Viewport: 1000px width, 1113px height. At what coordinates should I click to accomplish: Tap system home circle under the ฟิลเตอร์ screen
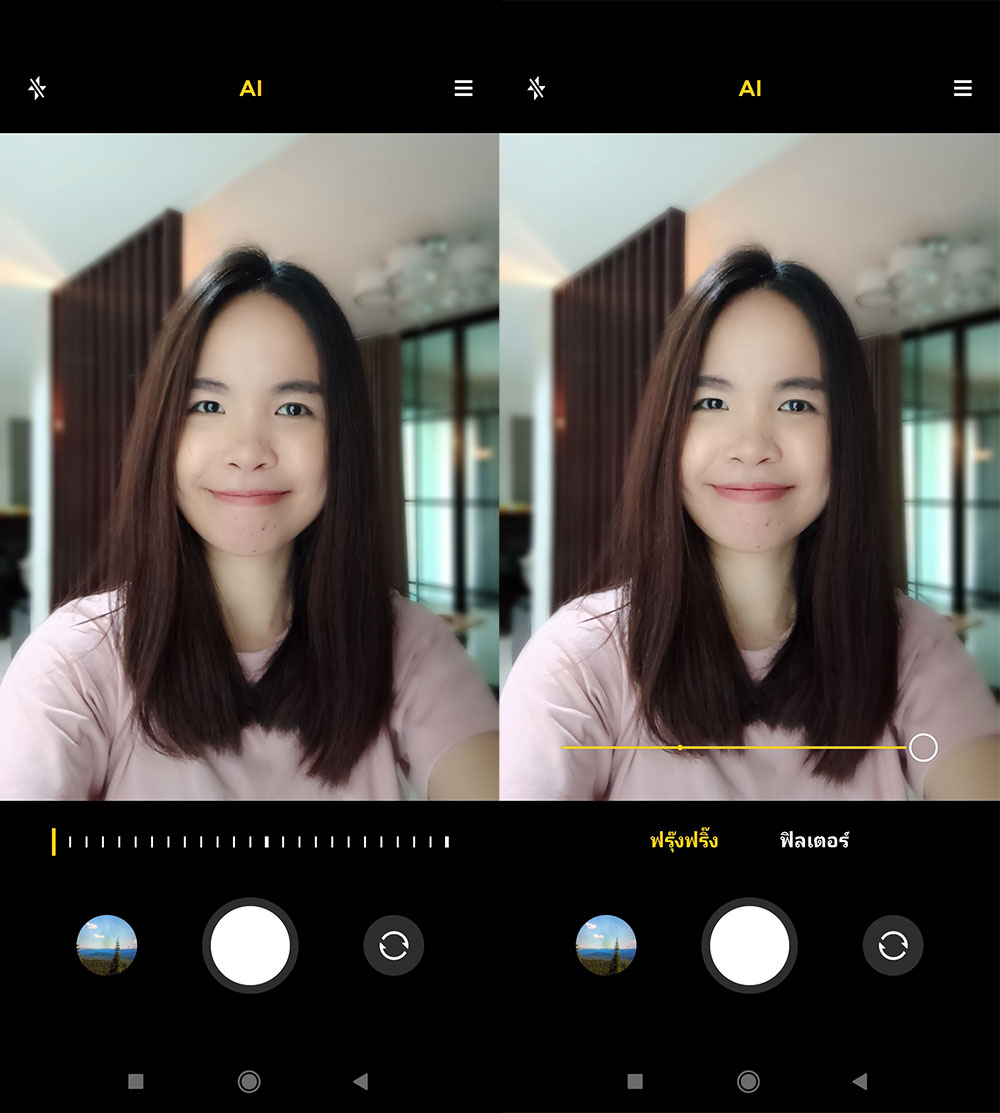[x=748, y=1081]
